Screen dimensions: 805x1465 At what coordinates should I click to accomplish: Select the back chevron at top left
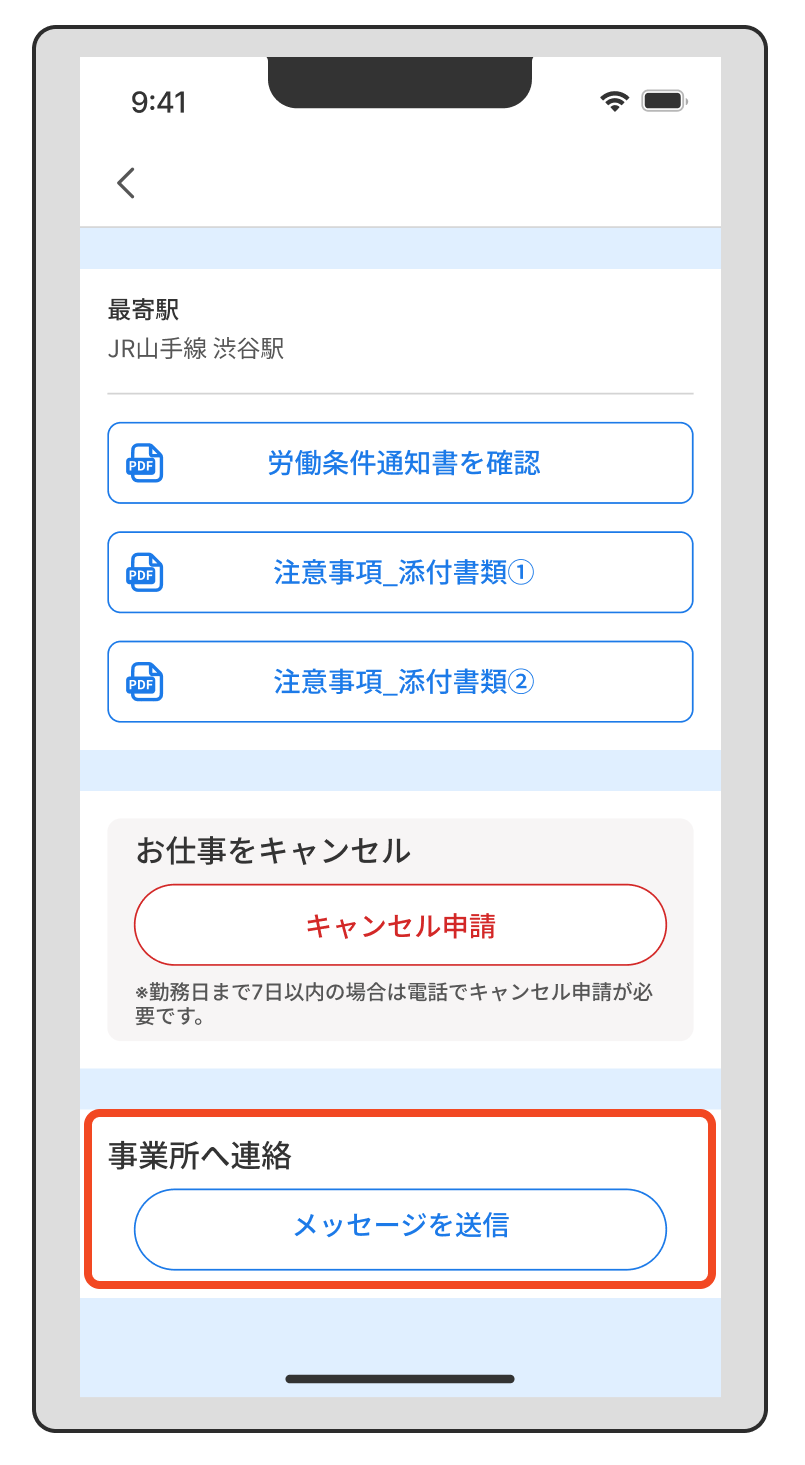pyautogui.click(x=125, y=183)
